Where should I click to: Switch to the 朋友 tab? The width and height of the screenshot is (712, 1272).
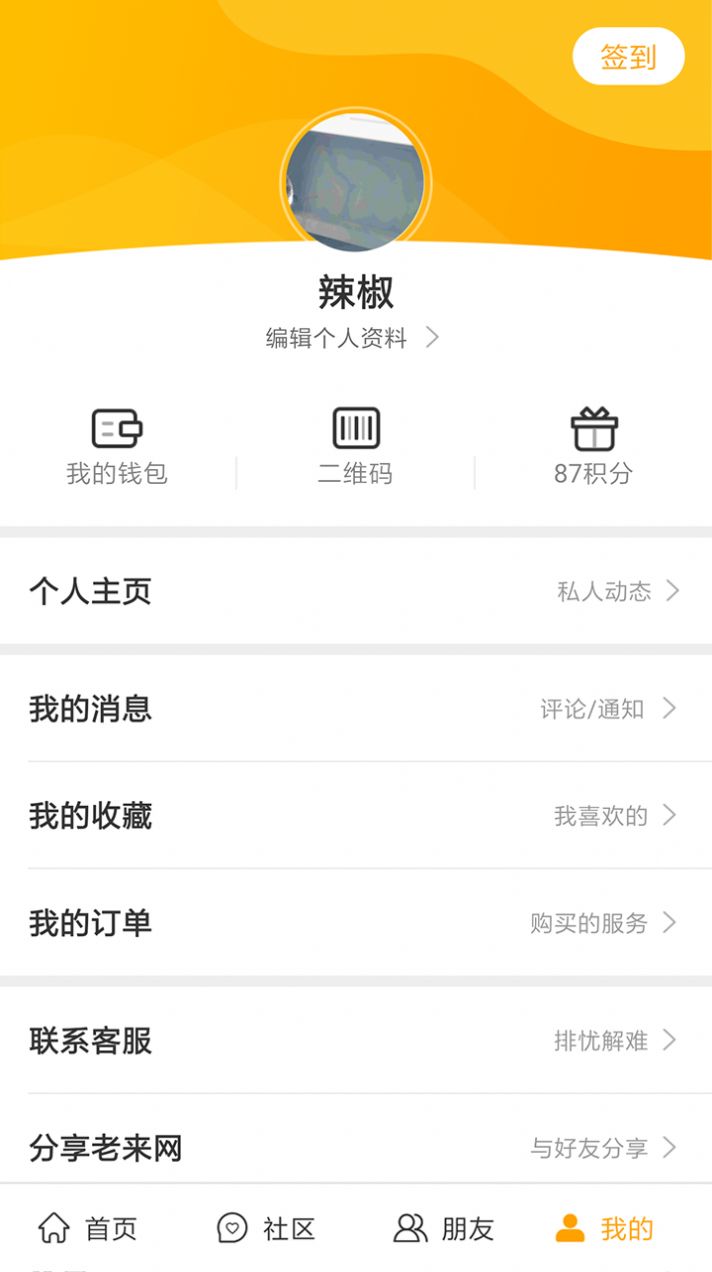444,1228
